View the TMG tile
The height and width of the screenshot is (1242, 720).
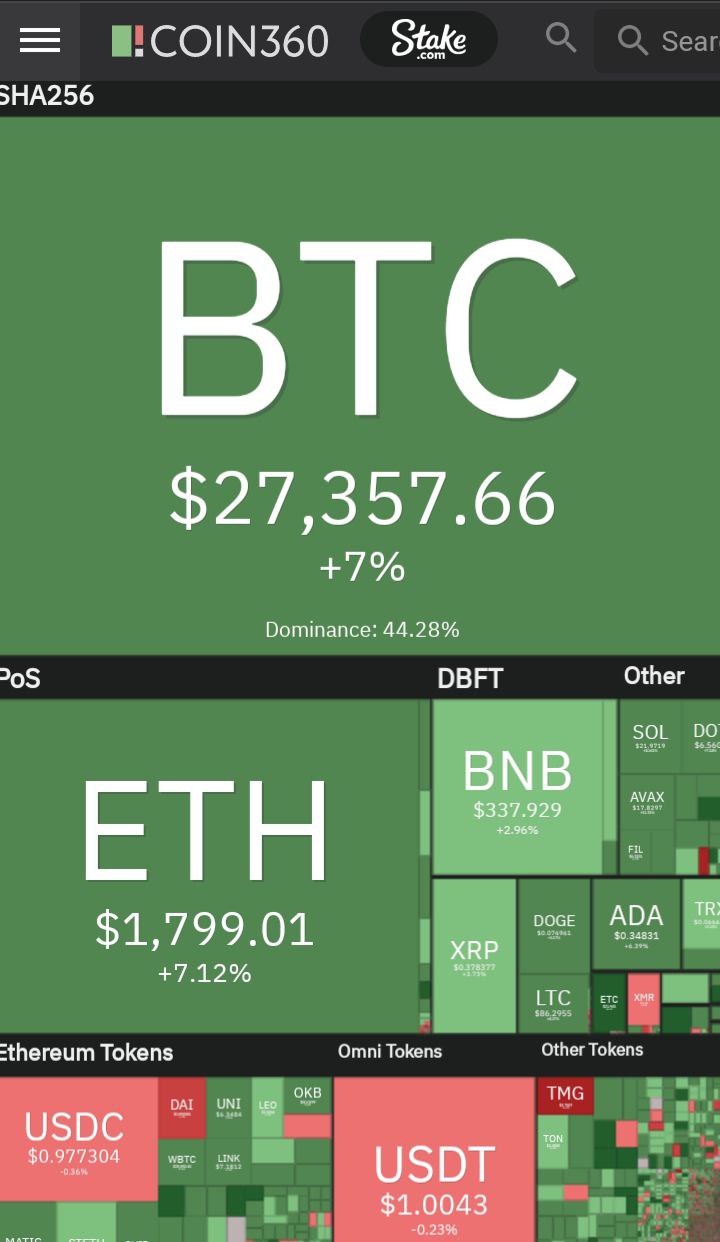coord(565,1095)
